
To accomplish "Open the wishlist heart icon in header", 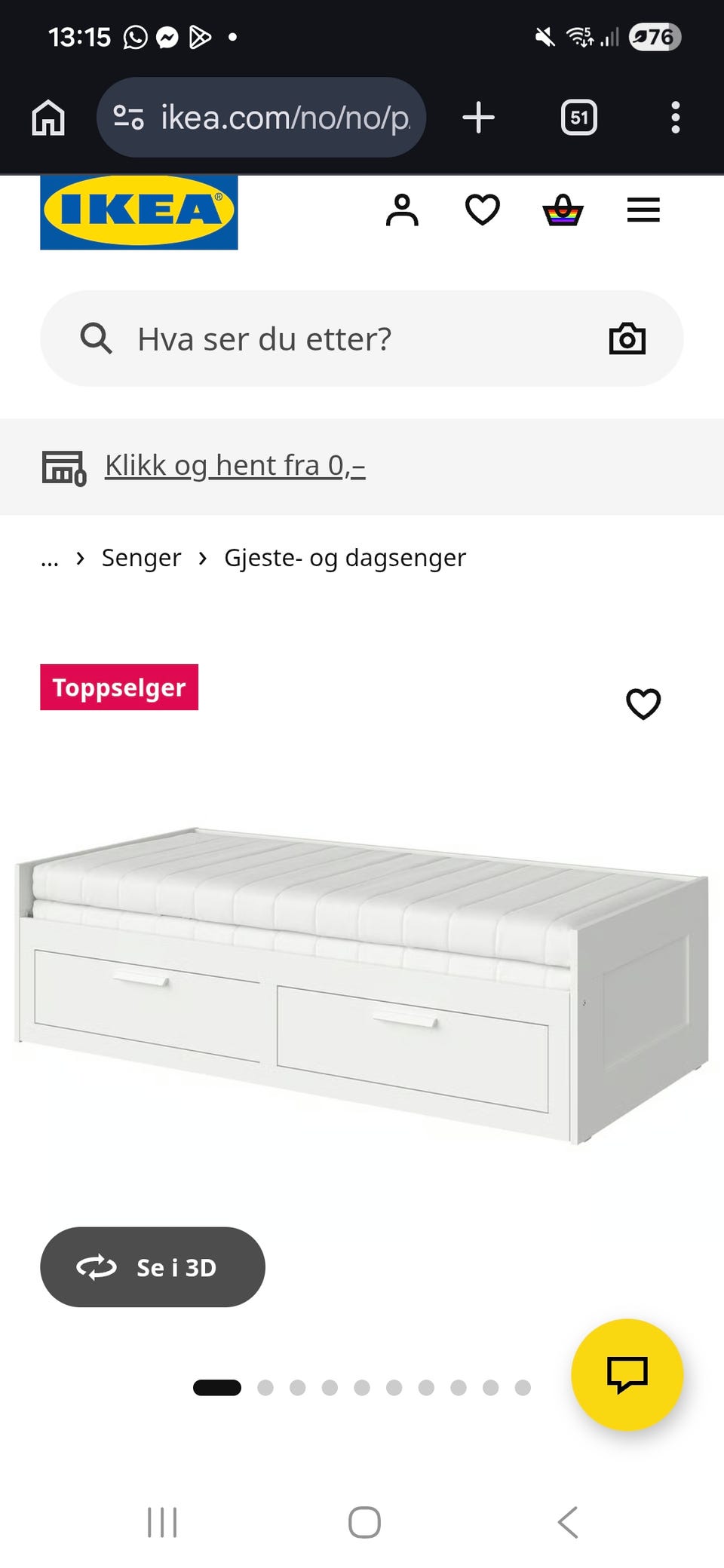I will (x=482, y=211).
